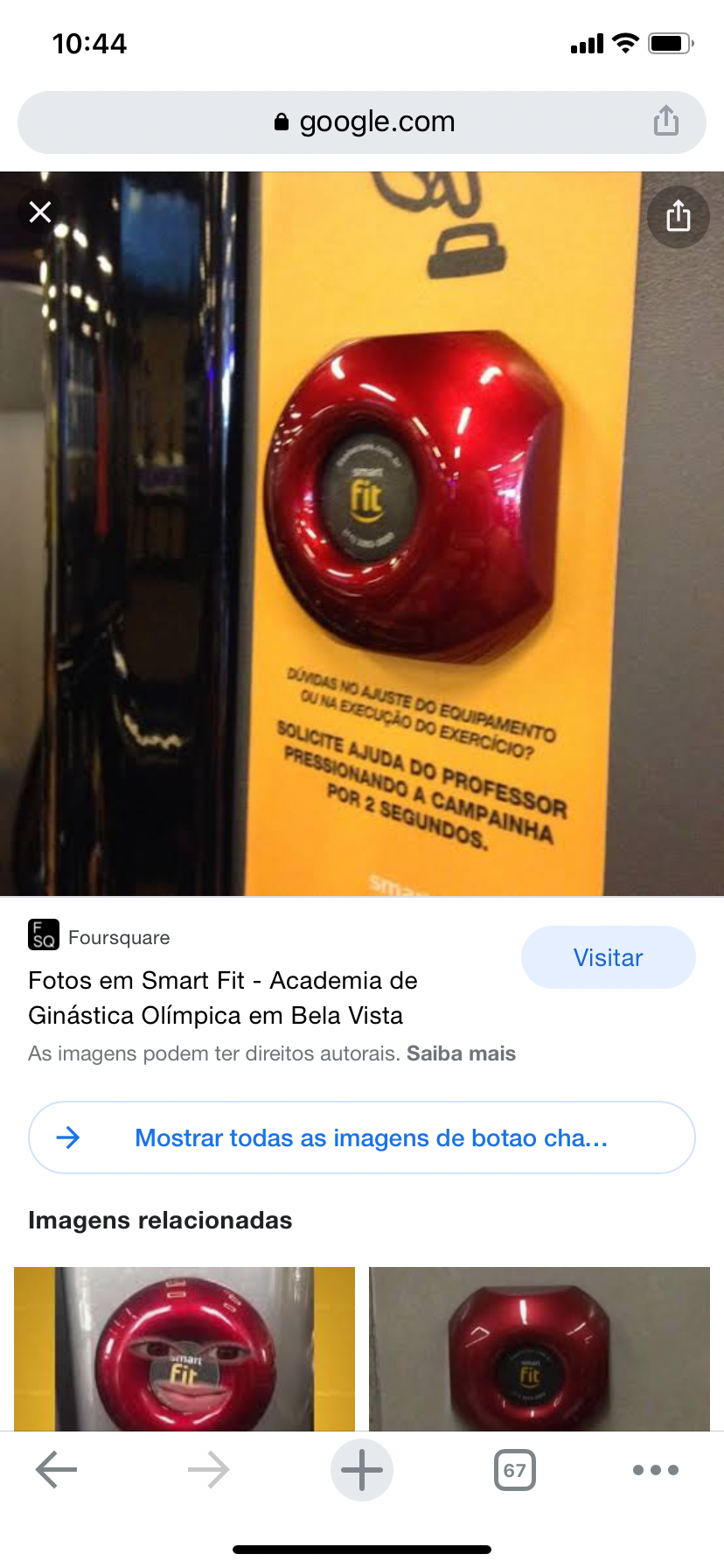Open related image with face on button
Screen dimensions: 724x1568
(184, 1348)
